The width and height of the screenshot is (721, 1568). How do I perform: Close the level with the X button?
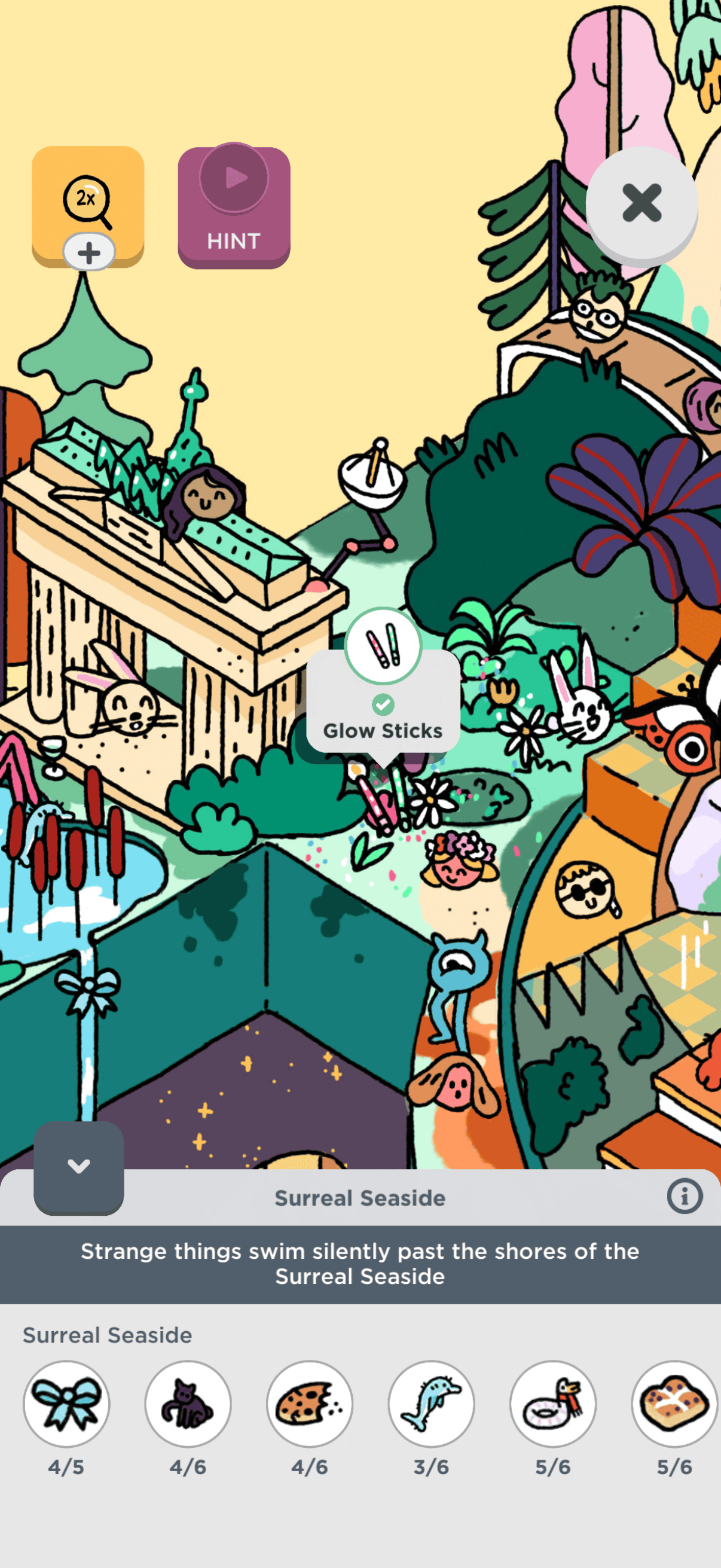(x=641, y=203)
